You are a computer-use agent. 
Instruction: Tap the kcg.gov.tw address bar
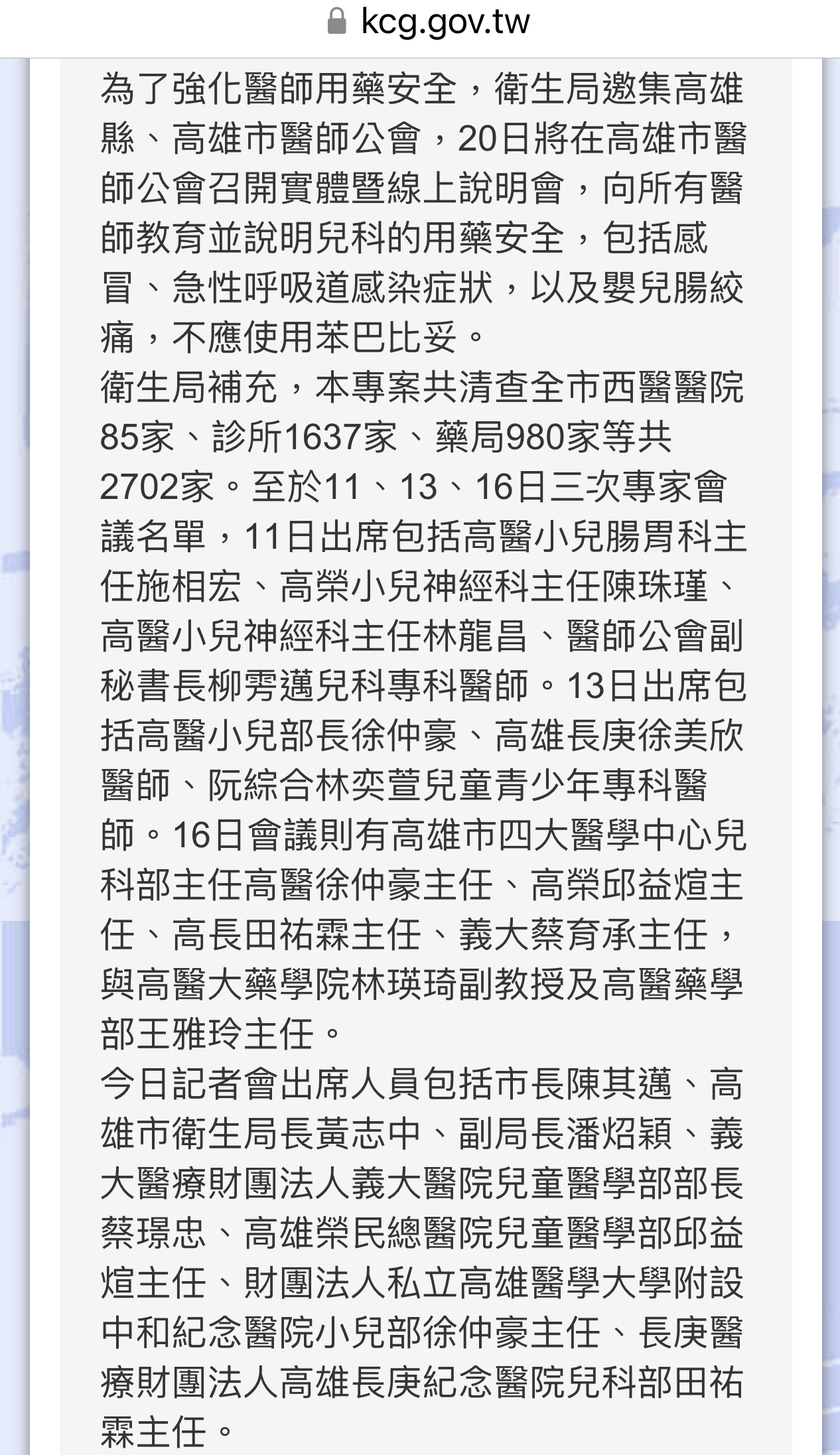coord(430,23)
